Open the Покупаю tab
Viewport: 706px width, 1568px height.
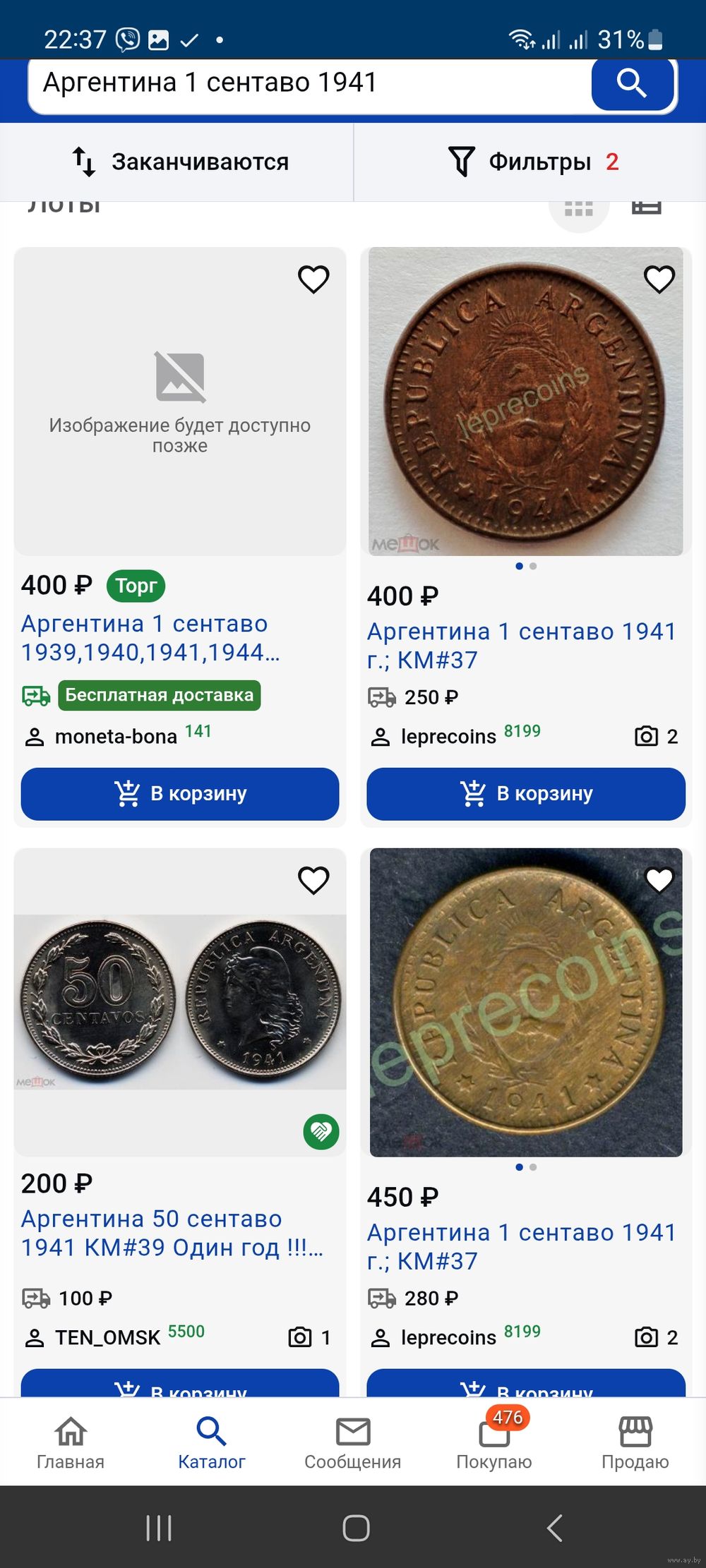[x=494, y=1443]
